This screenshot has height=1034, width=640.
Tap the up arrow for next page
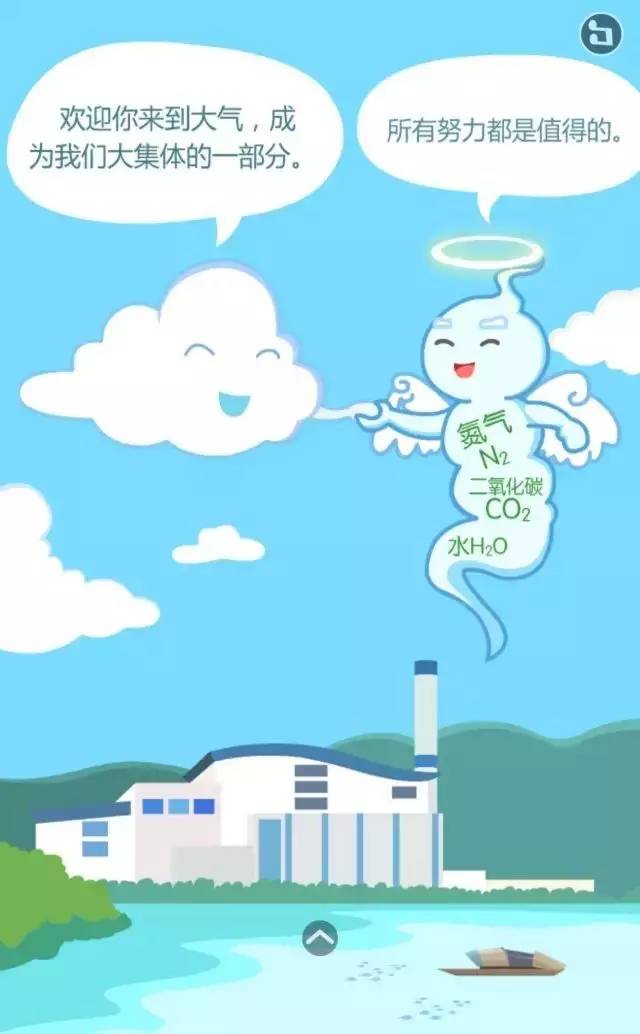pyautogui.click(x=320, y=938)
